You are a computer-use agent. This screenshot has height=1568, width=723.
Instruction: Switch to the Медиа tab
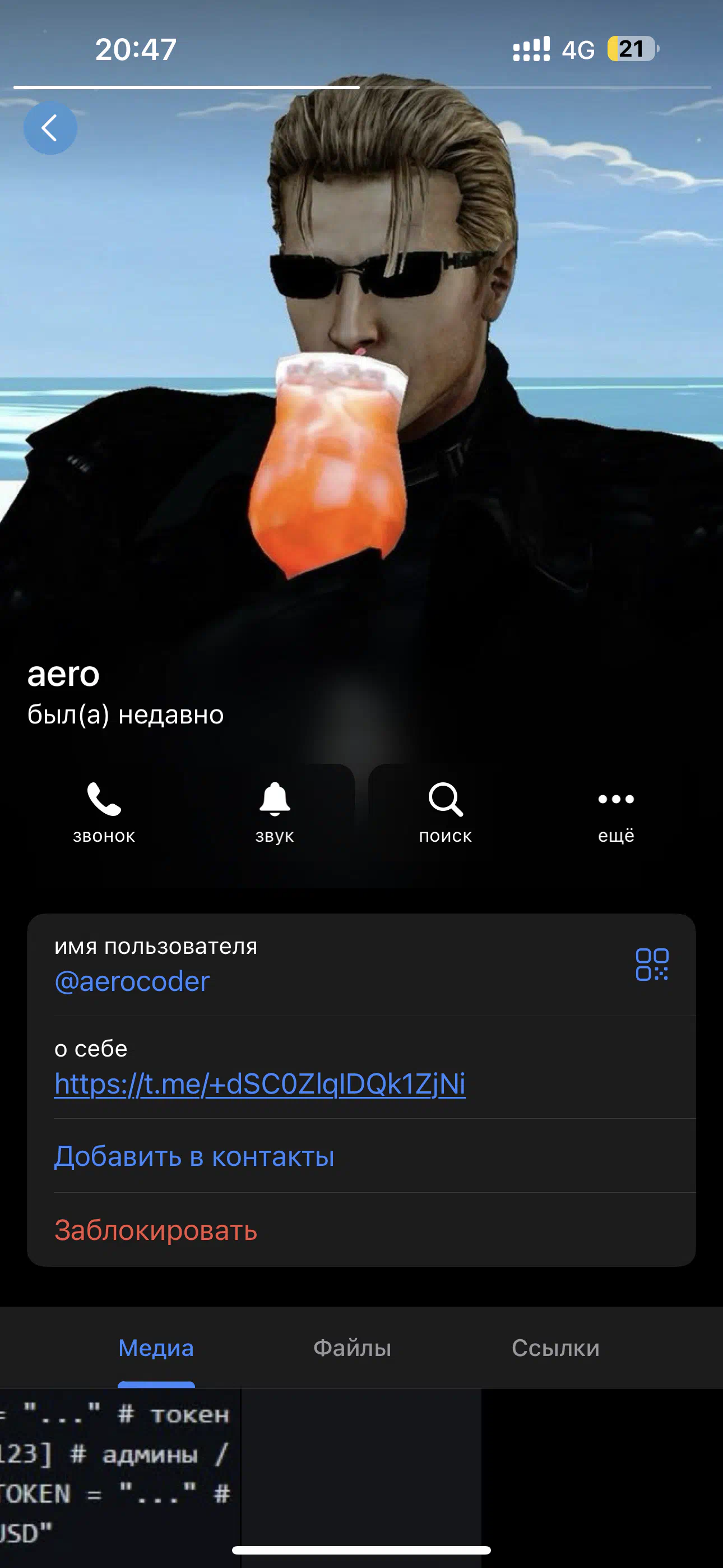point(156,1348)
